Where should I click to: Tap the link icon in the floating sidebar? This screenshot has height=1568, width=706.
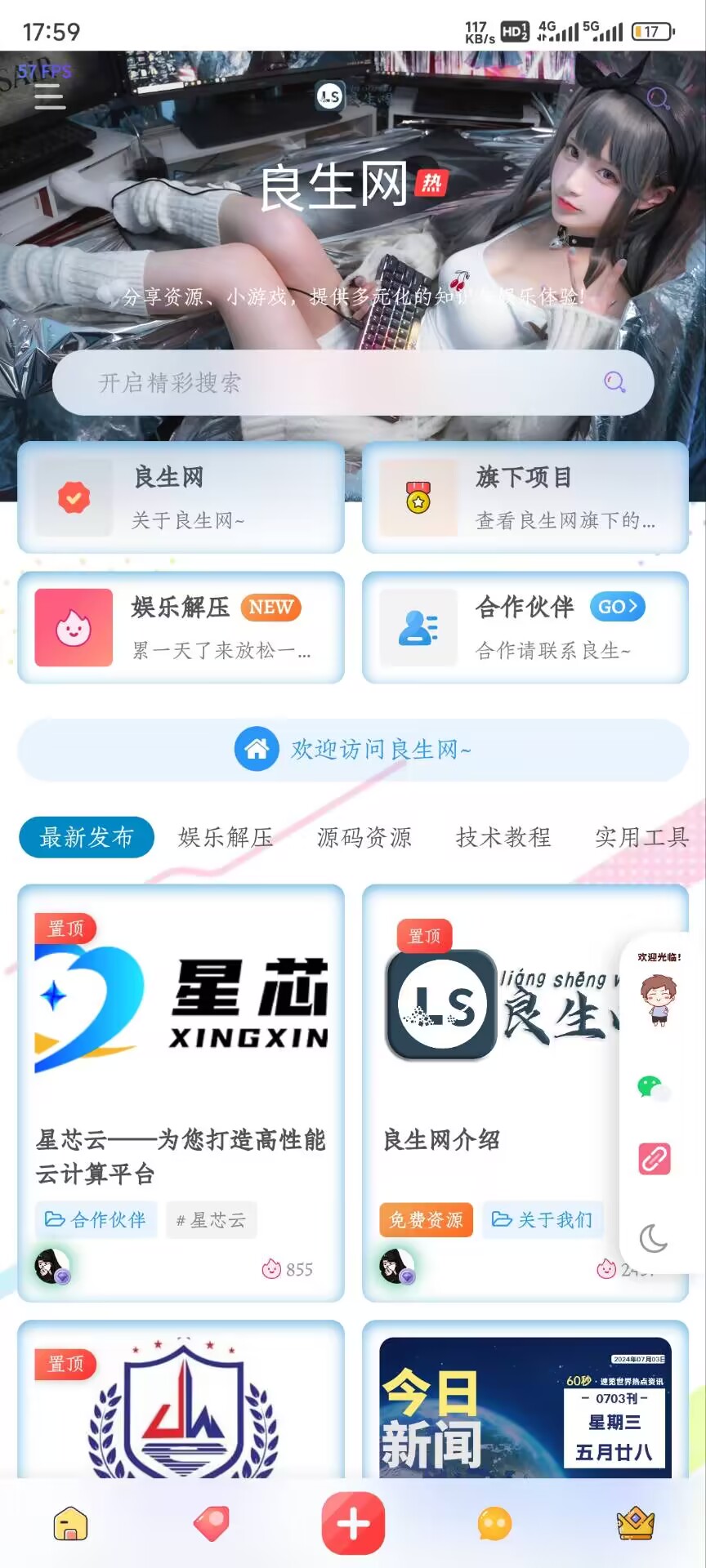[x=654, y=1158]
